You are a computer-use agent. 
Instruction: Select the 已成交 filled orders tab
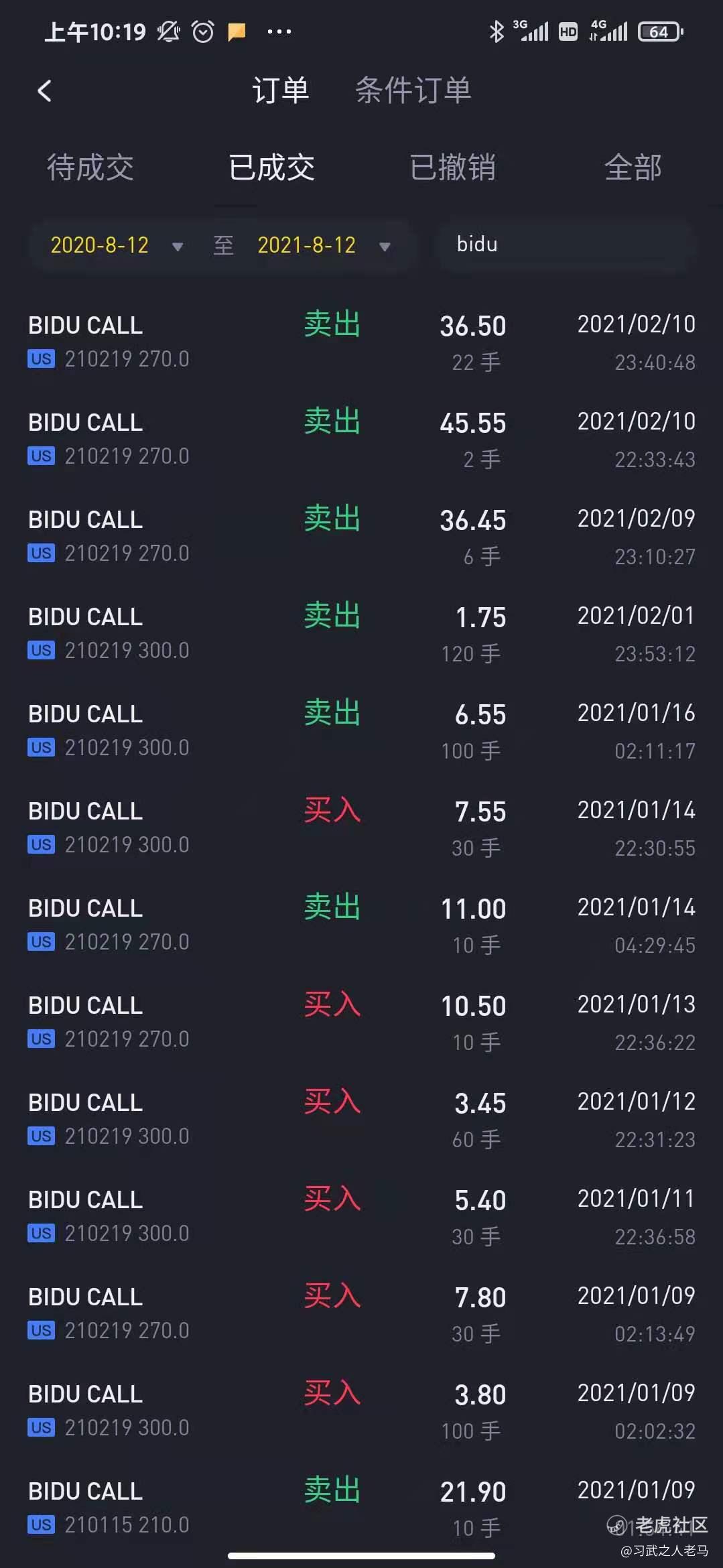(x=271, y=168)
